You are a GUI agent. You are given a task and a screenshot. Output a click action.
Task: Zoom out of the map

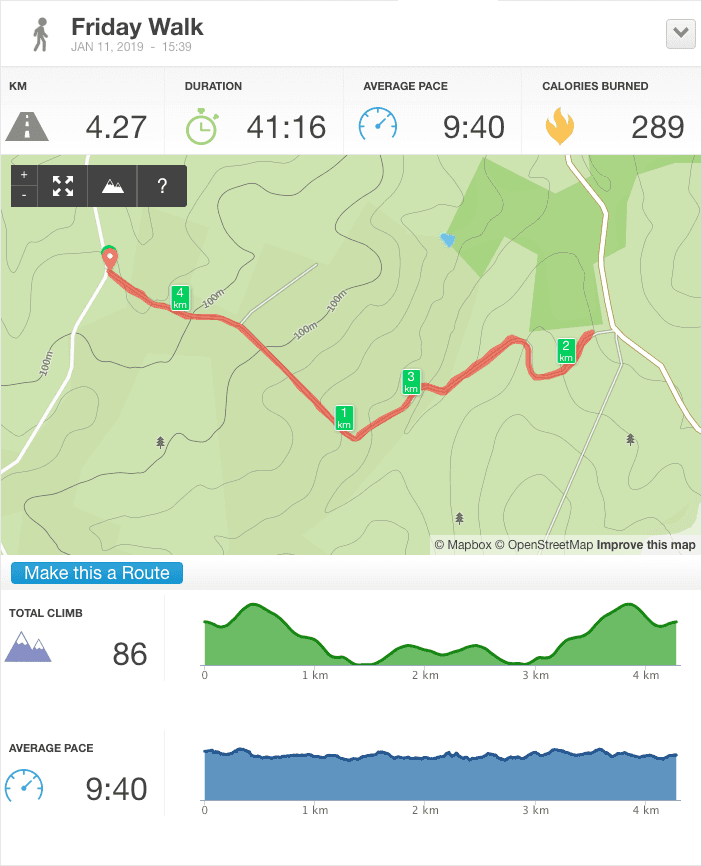[x=24, y=196]
